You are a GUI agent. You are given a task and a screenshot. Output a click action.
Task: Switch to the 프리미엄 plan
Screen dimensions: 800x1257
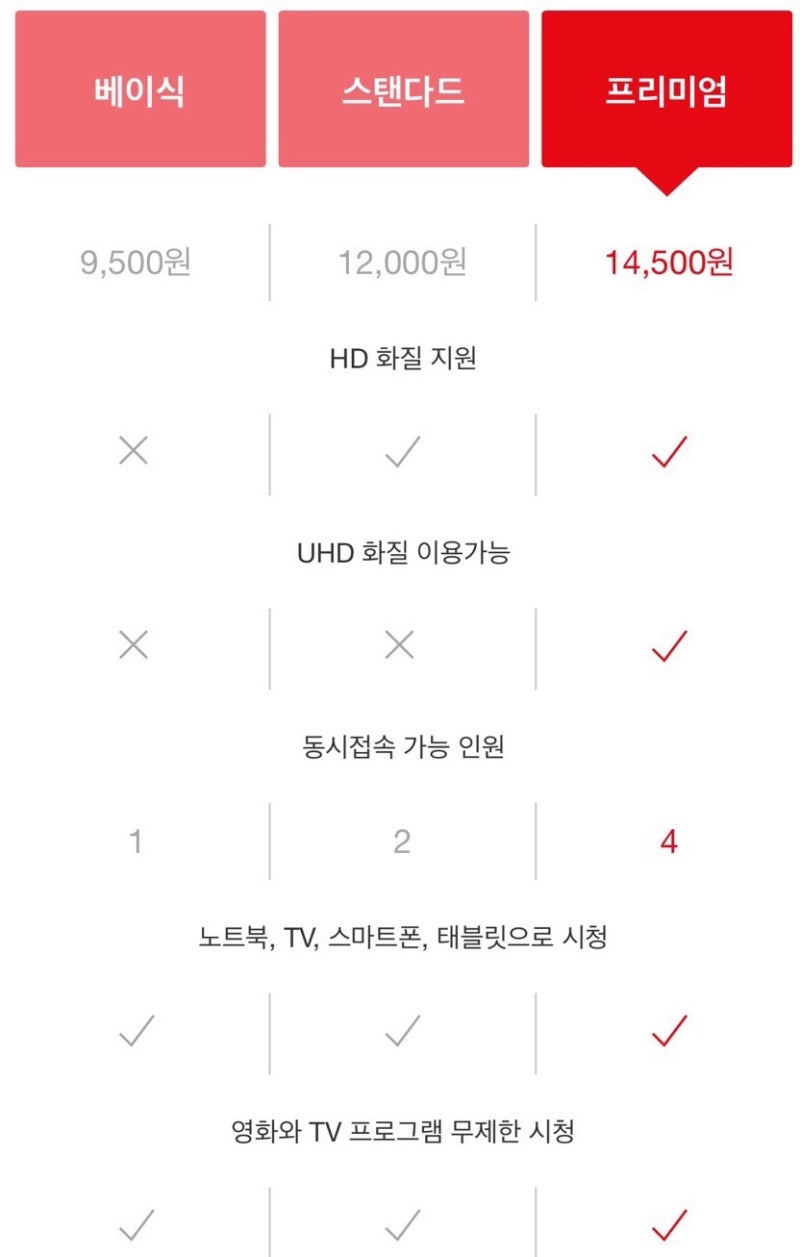[x=666, y=89]
